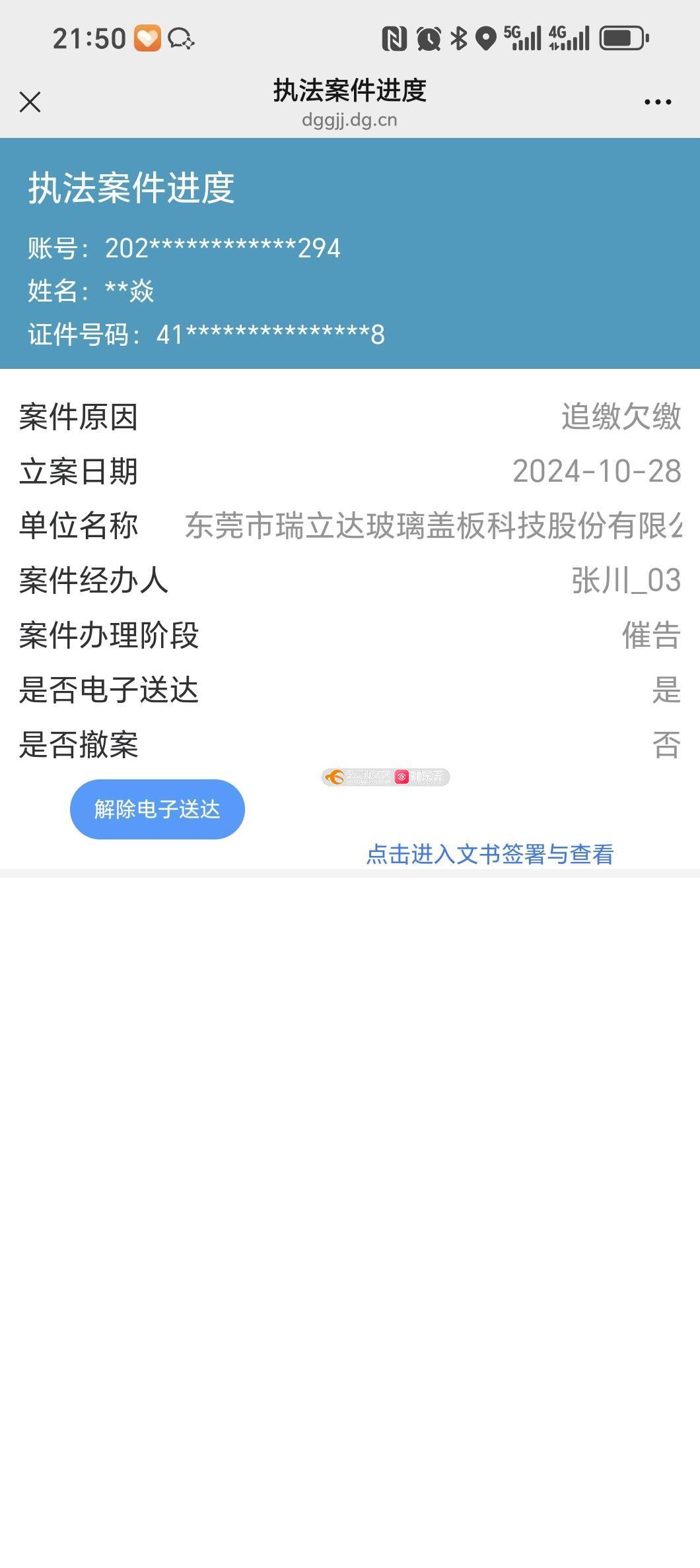Screen dimensions: 700x1568
Task: Open the three-dot overflow menu
Action: (x=658, y=102)
